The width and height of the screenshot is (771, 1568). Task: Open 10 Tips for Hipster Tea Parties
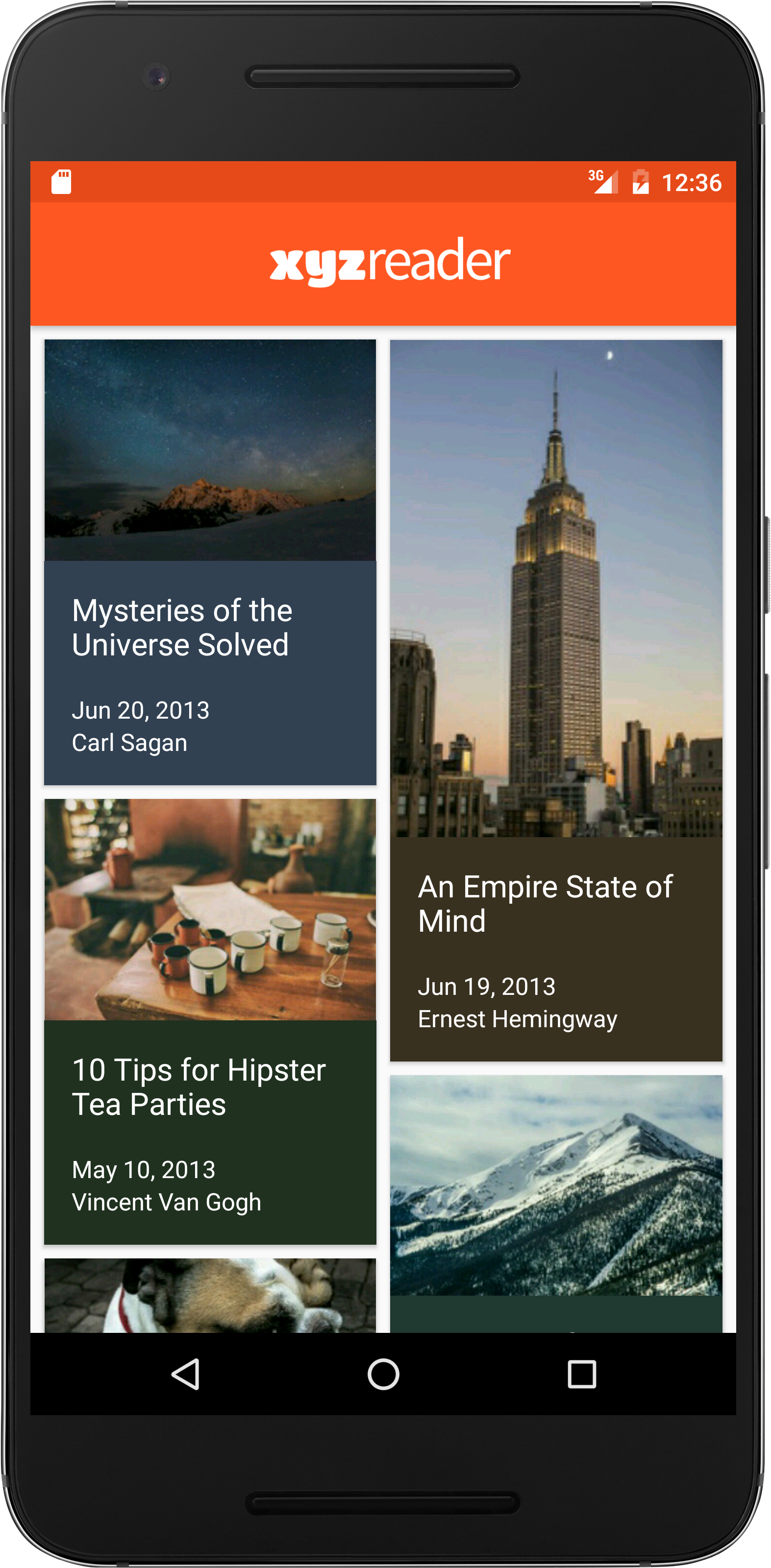click(x=210, y=1021)
